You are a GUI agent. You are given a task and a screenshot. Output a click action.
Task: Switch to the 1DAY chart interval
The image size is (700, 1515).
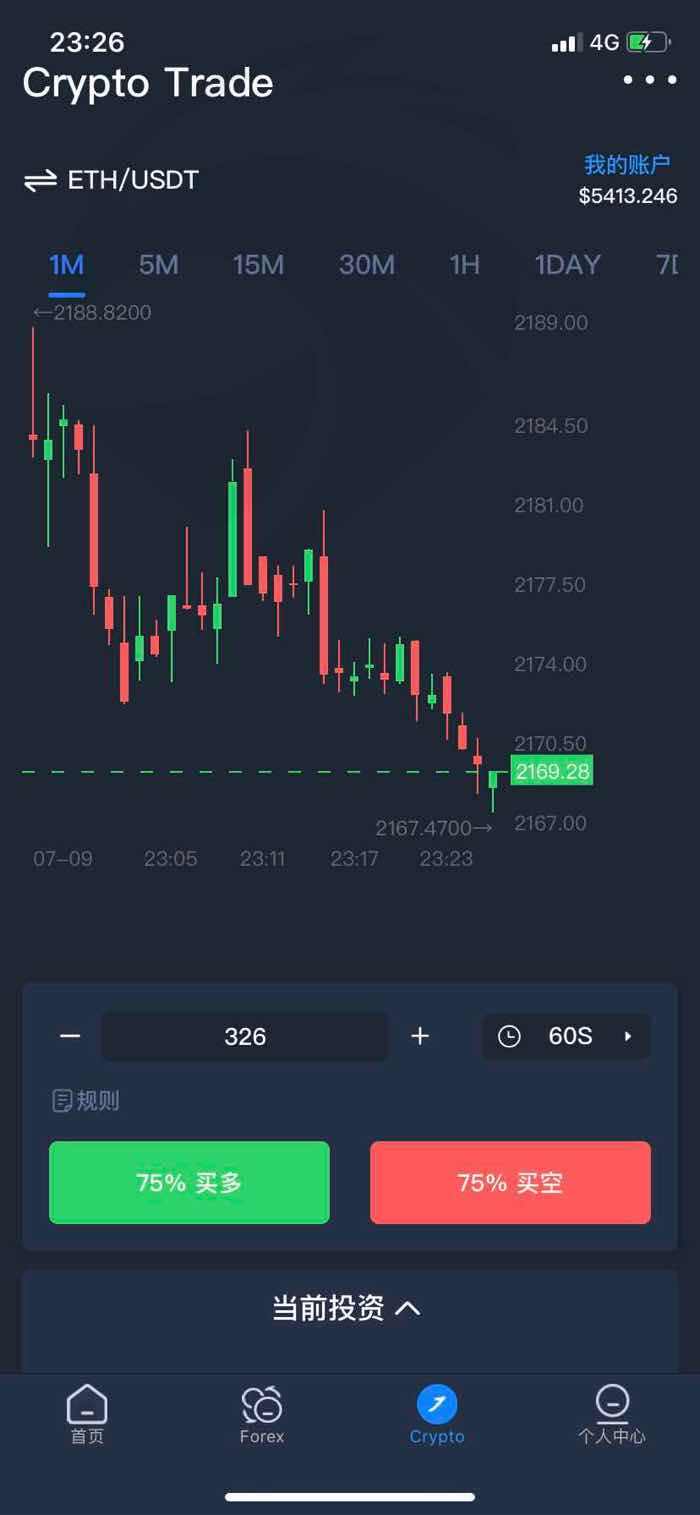567,265
